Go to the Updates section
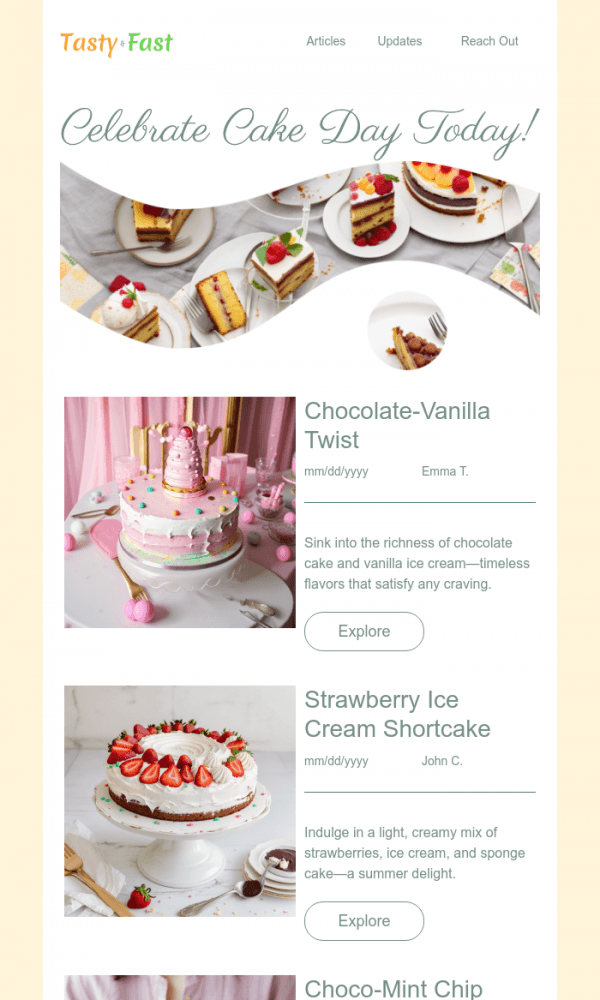 [399, 41]
